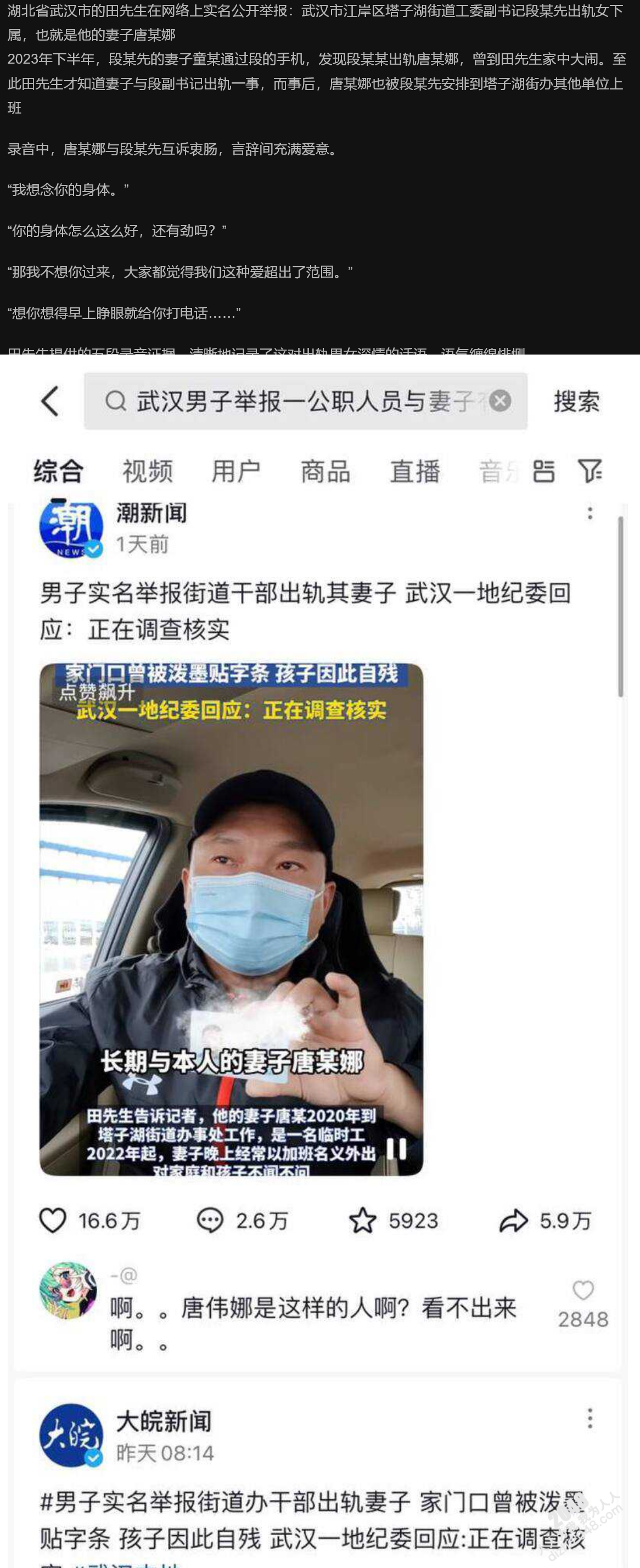This screenshot has width=640, height=1568.
Task: Open overflow menu on 潮新闻 post
Action: (x=590, y=513)
